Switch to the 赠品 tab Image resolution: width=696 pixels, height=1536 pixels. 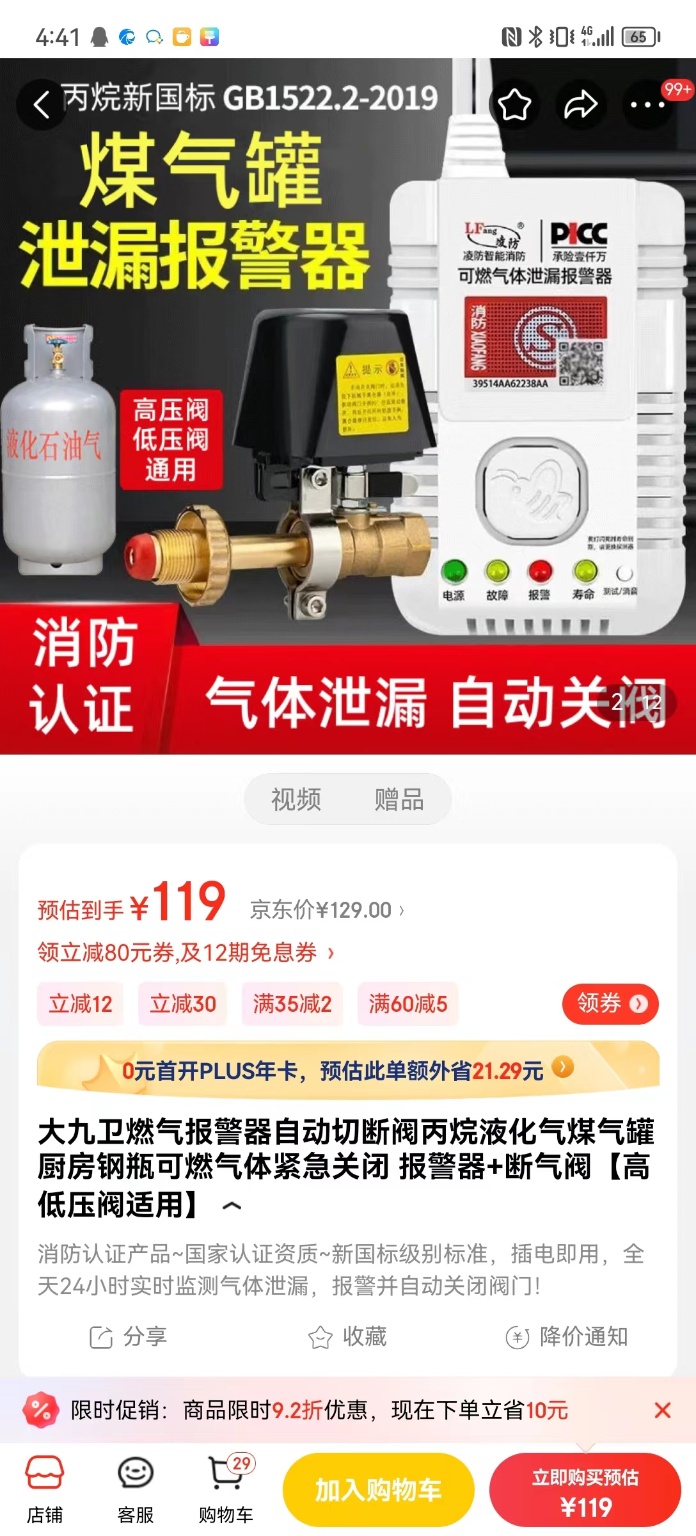399,800
